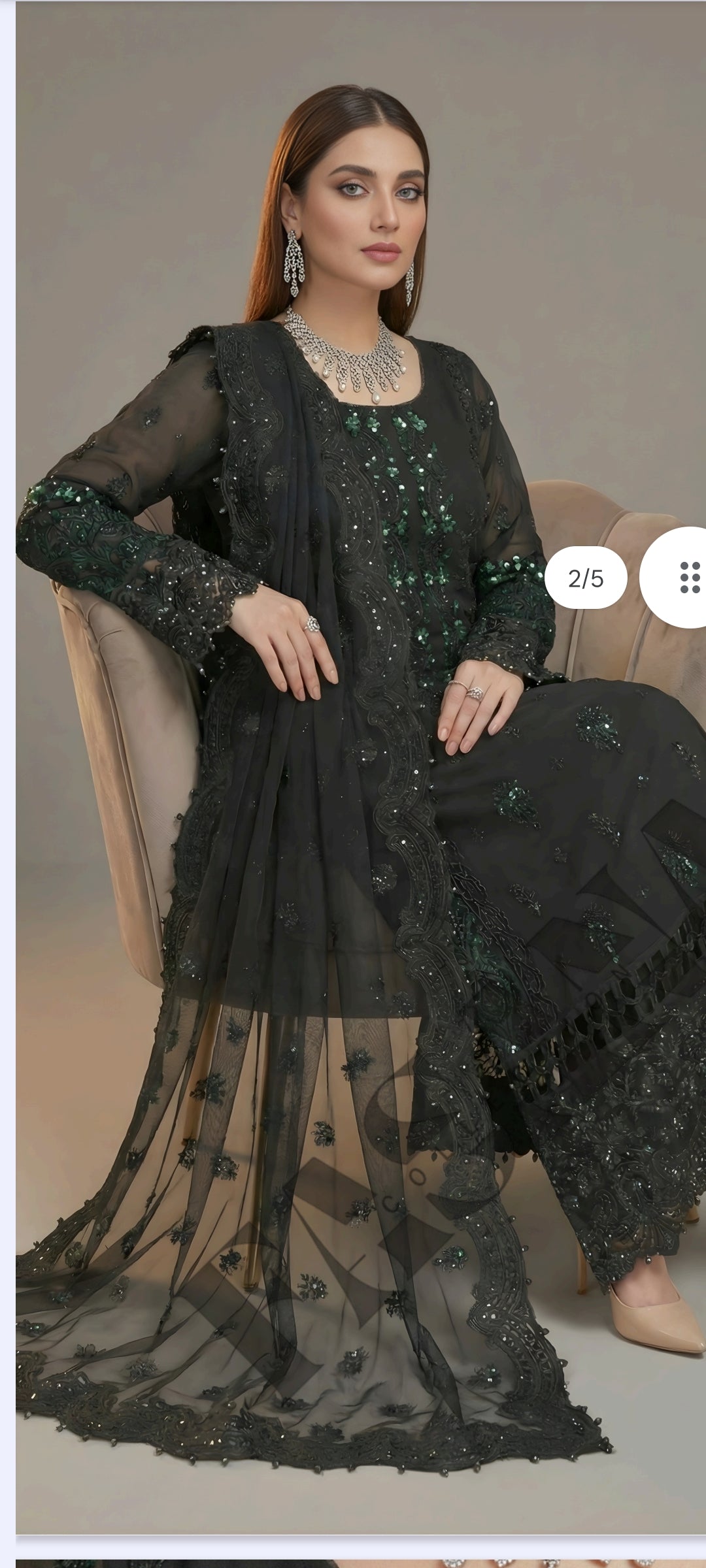Tap the 2/5 image page indicator

[586, 578]
